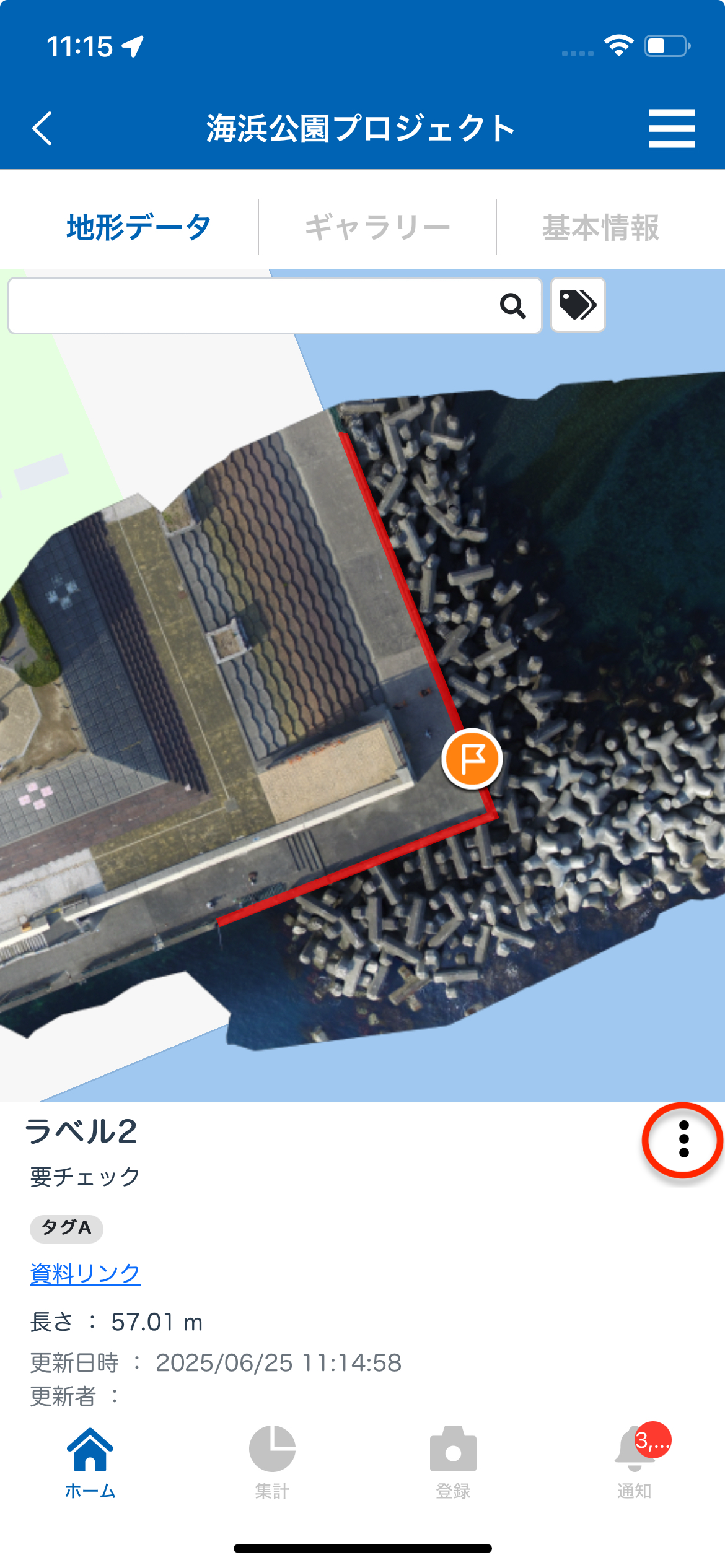This screenshot has height=1568, width=725.
Task: Go to the ホーム tab
Action: tap(90, 1461)
